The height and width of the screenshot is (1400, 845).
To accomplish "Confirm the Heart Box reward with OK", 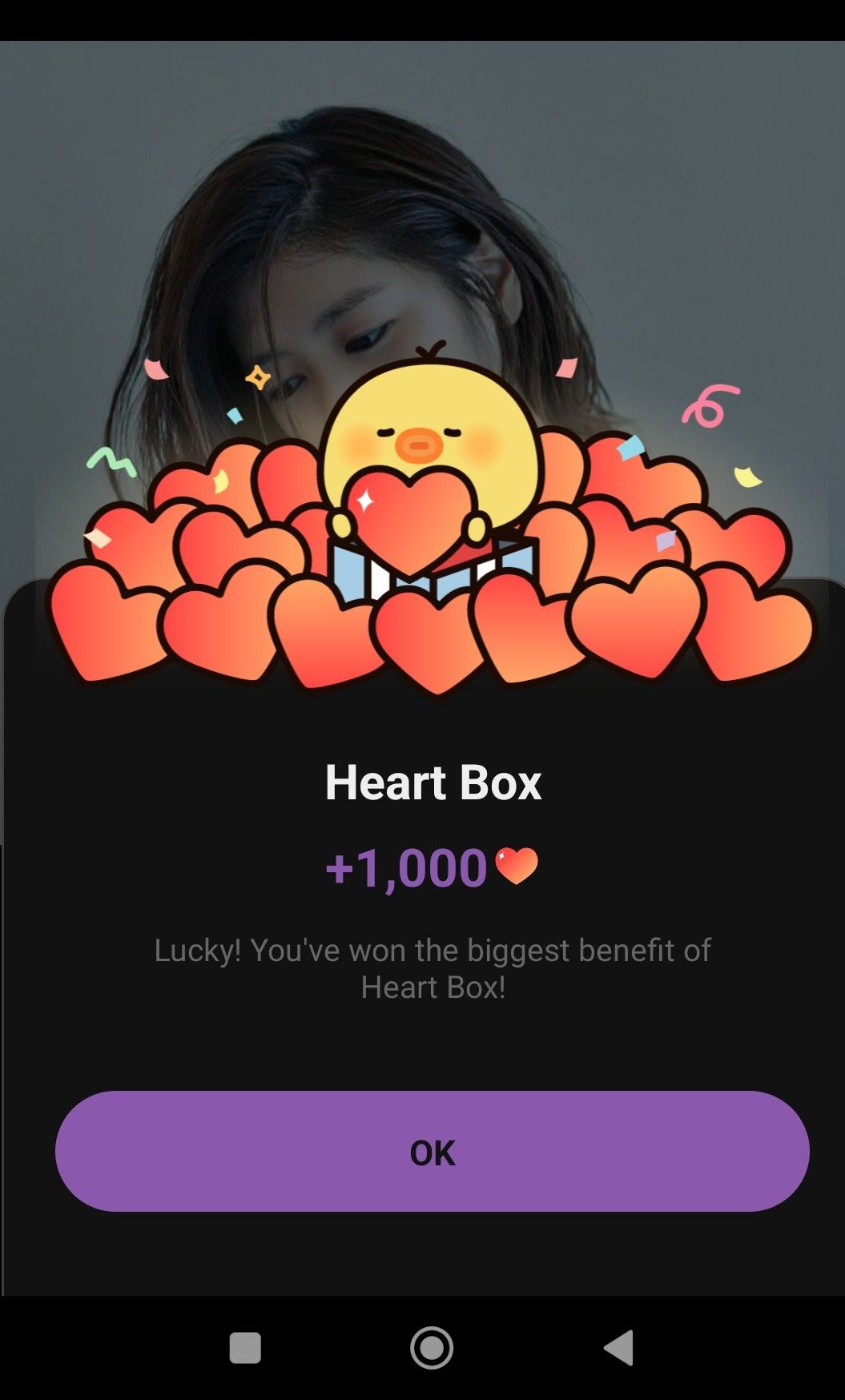I will point(432,1151).
